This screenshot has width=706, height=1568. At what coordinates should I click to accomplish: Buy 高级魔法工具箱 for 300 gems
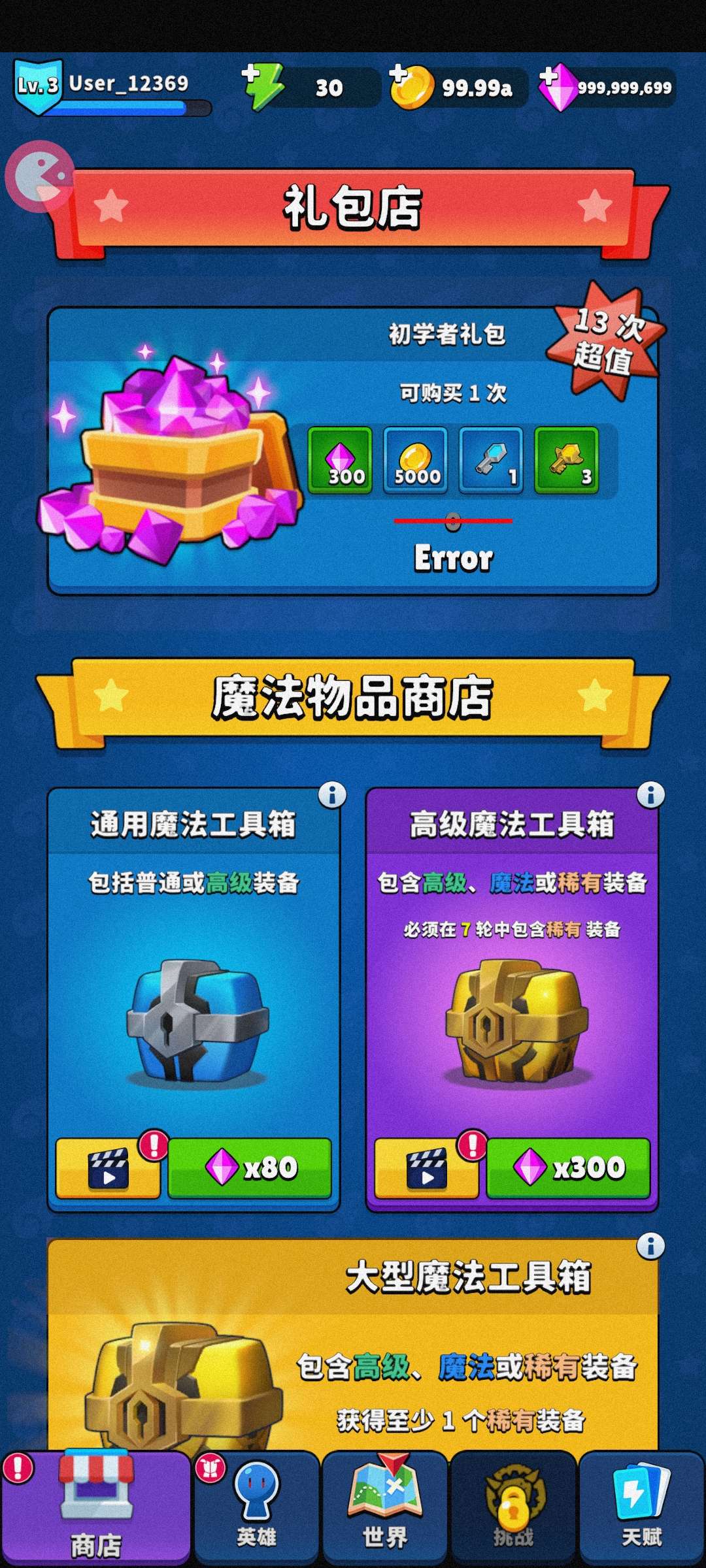(x=568, y=1168)
